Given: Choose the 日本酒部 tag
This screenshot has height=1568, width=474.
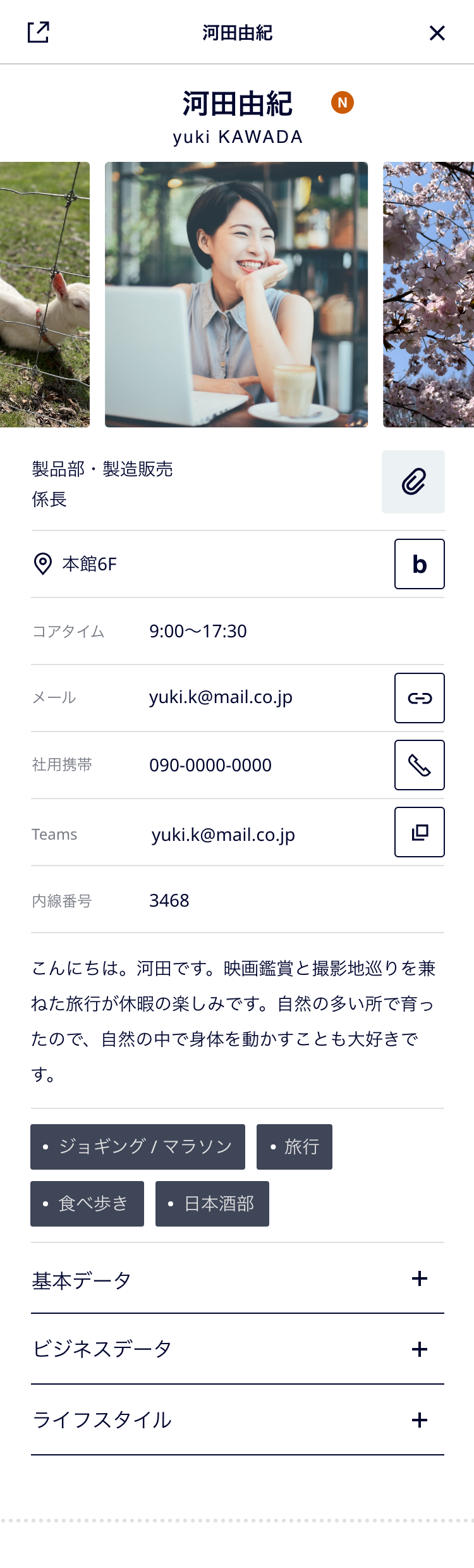Looking at the screenshot, I should pyautogui.click(x=212, y=1204).
